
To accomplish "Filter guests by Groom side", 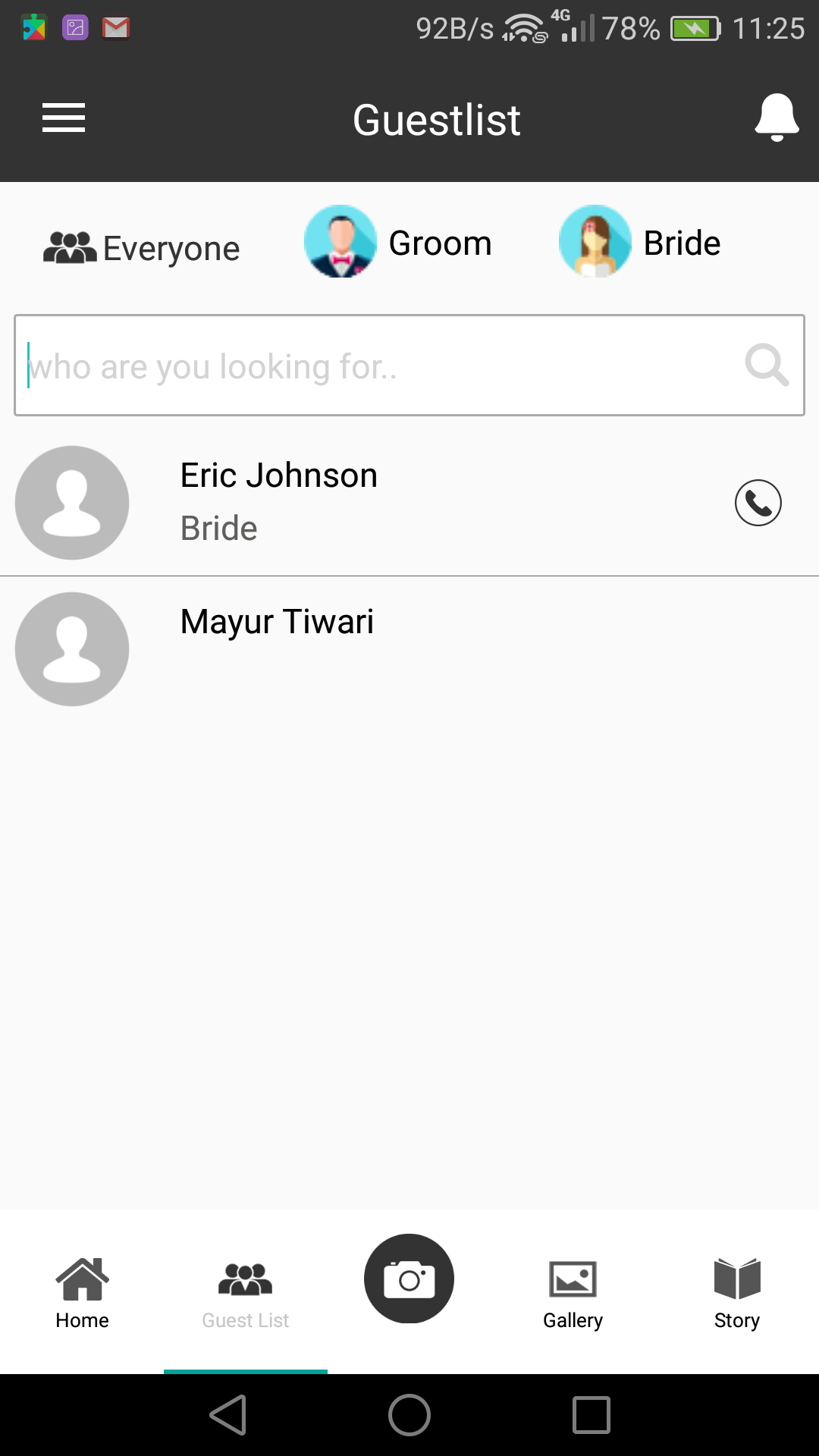I will (x=398, y=243).
